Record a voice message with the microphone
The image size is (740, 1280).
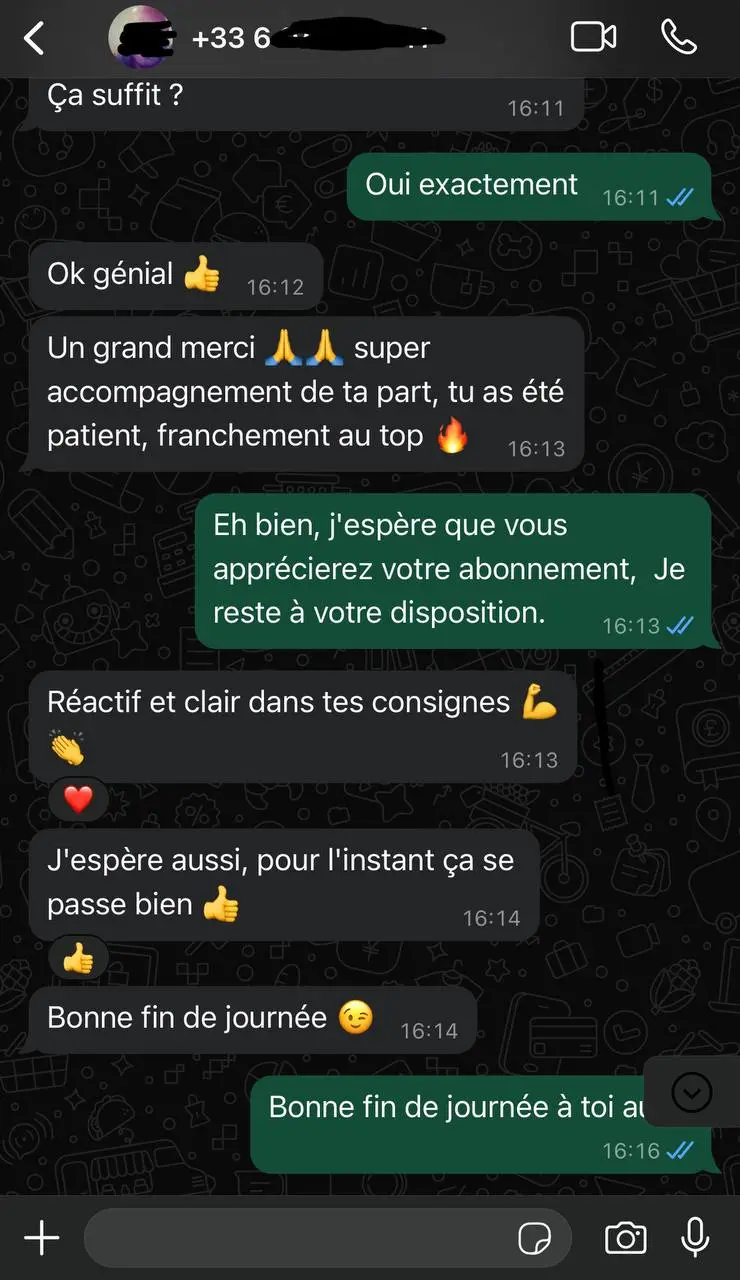(695, 1239)
